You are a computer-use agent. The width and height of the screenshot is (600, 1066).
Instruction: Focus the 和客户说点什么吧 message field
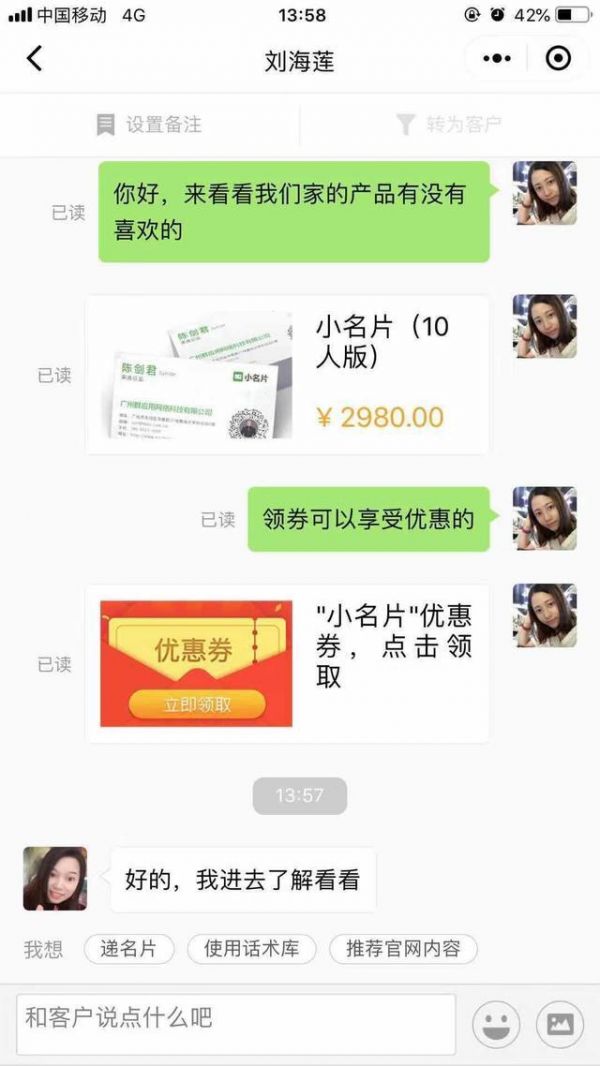coord(236,1024)
